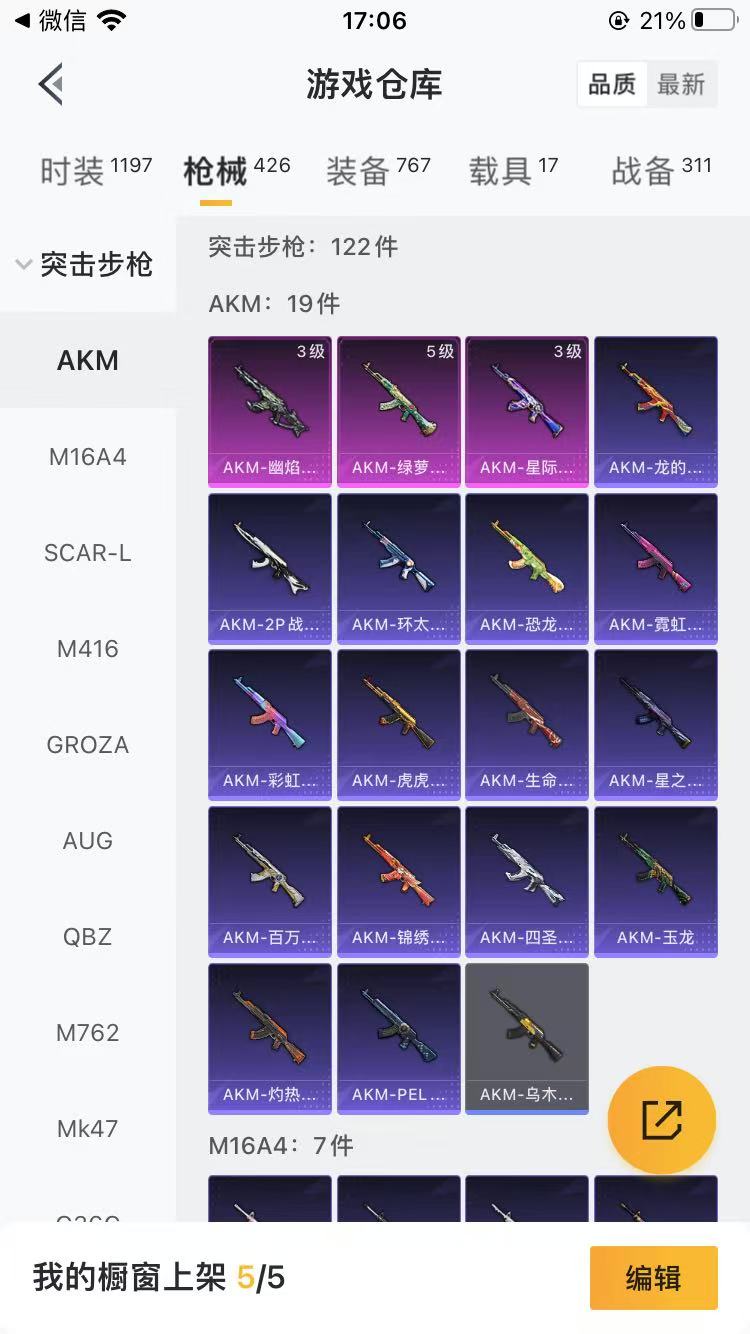Tap the 编辑 button
The width and height of the screenshot is (750, 1334).
coord(654,1277)
